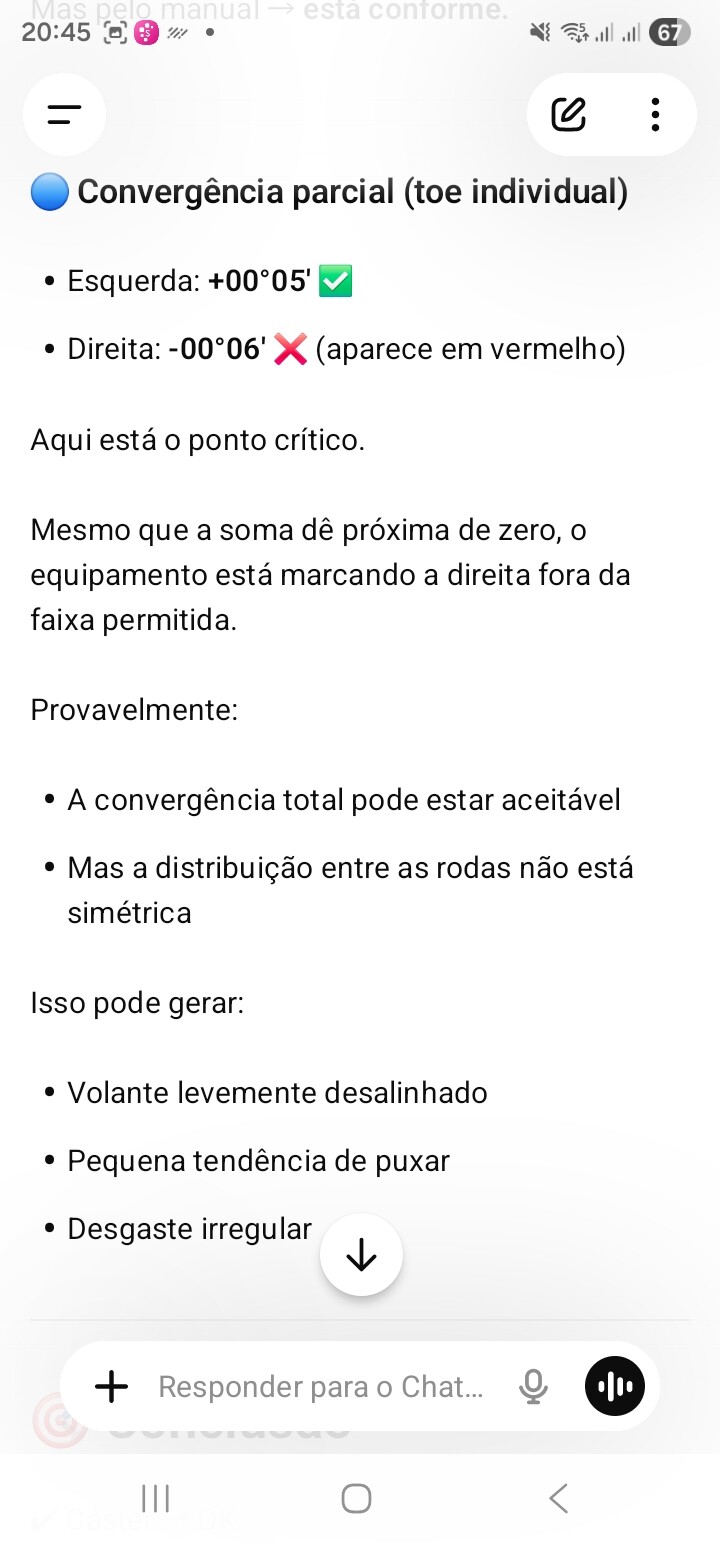Tap the plus attachment button
Image resolution: width=720 pixels, height=1544 pixels.
click(x=112, y=1386)
